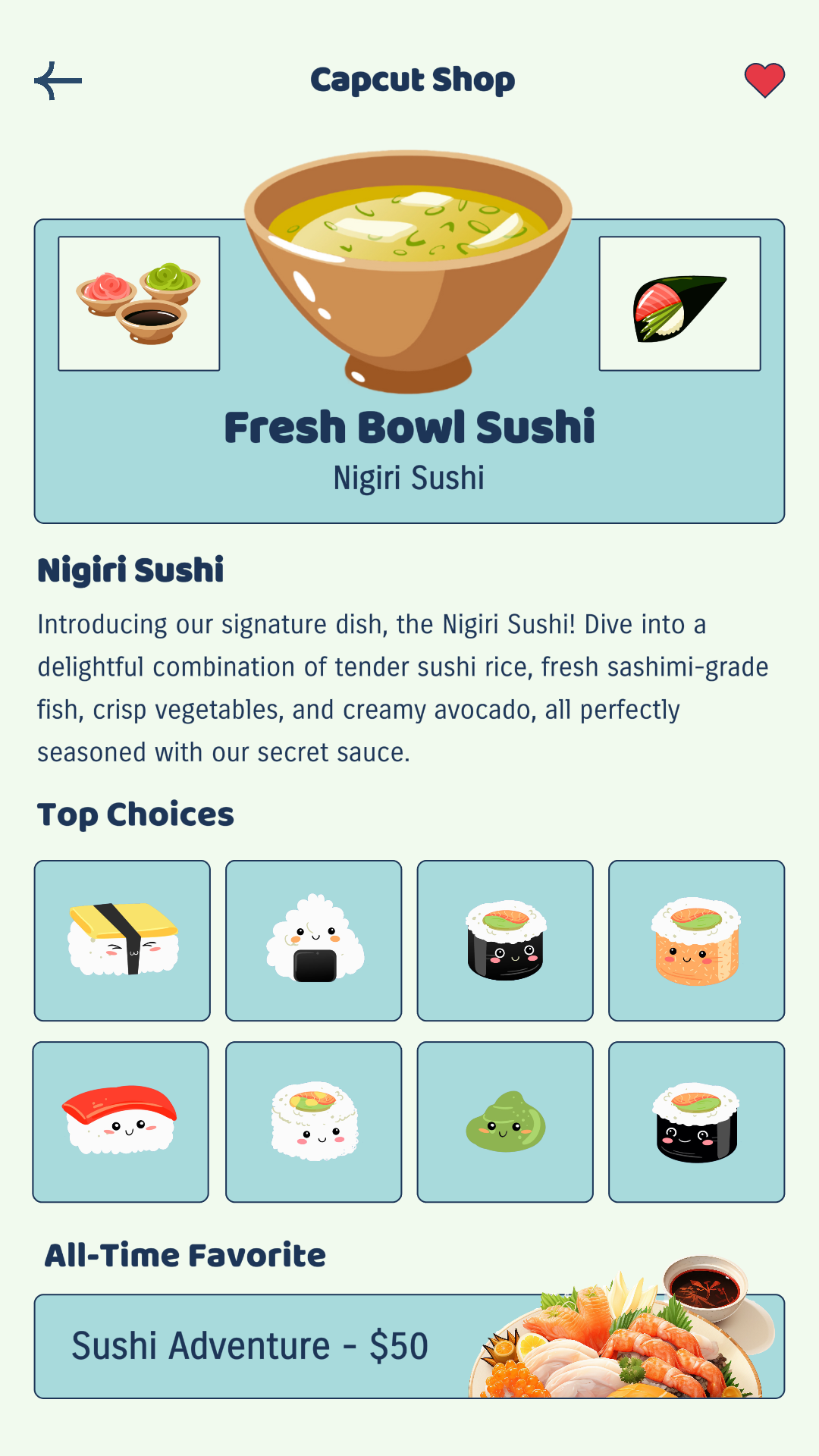Open the Sushi Adventure - $50 card

409,1346
